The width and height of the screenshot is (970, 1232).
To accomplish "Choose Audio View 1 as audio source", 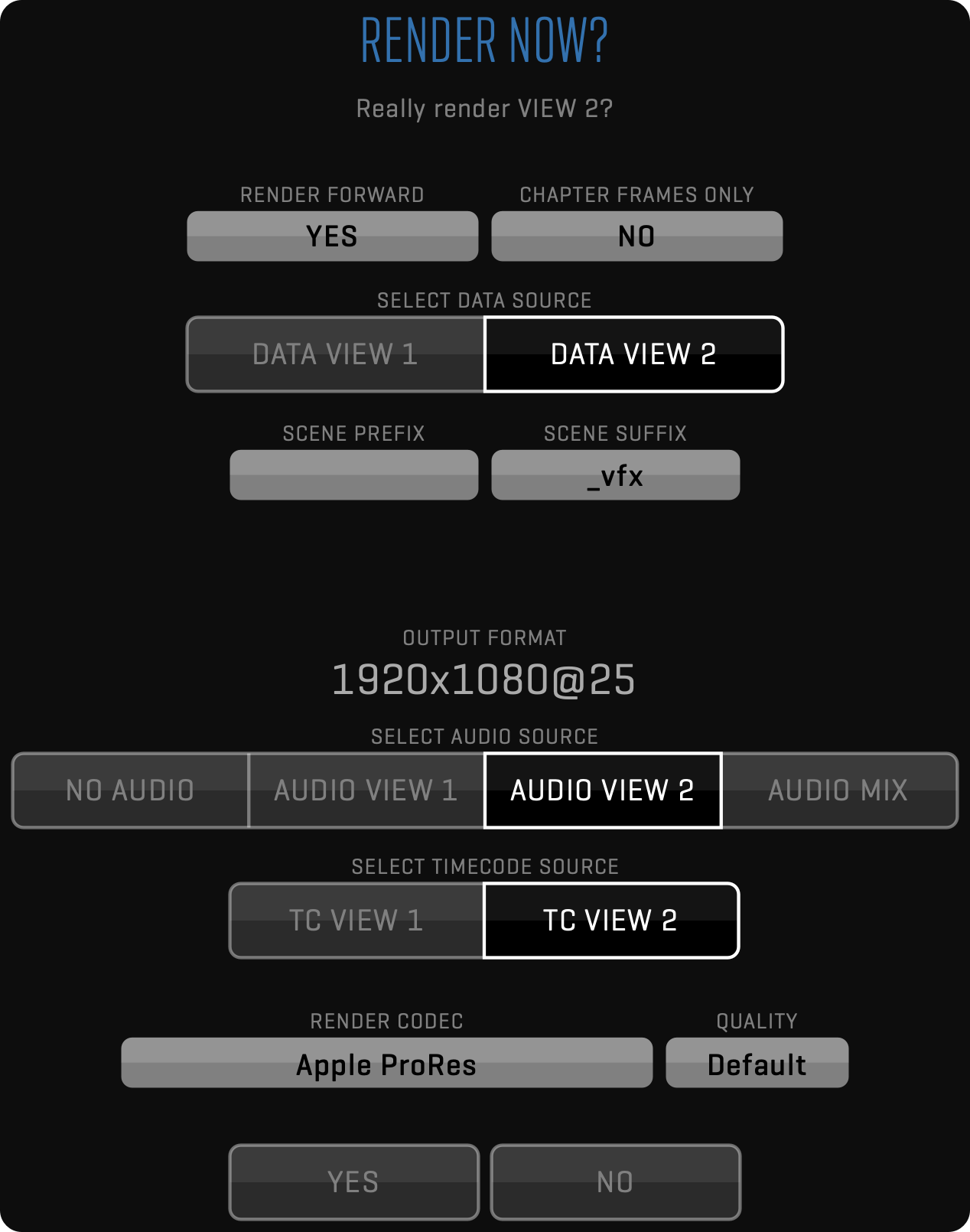I will tap(366, 790).
